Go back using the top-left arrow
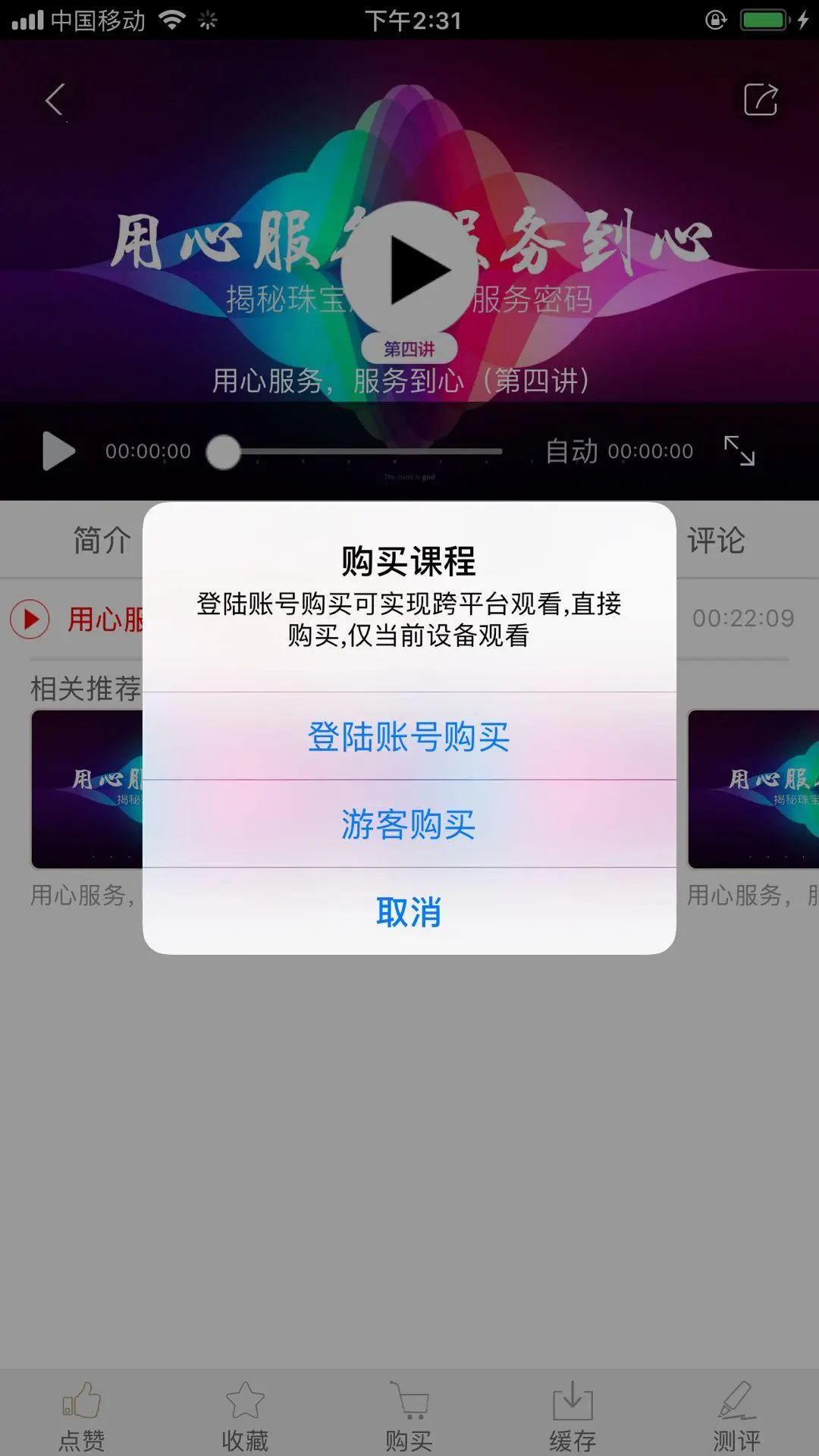The height and width of the screenshot is (1456, 819). (55, 99)
